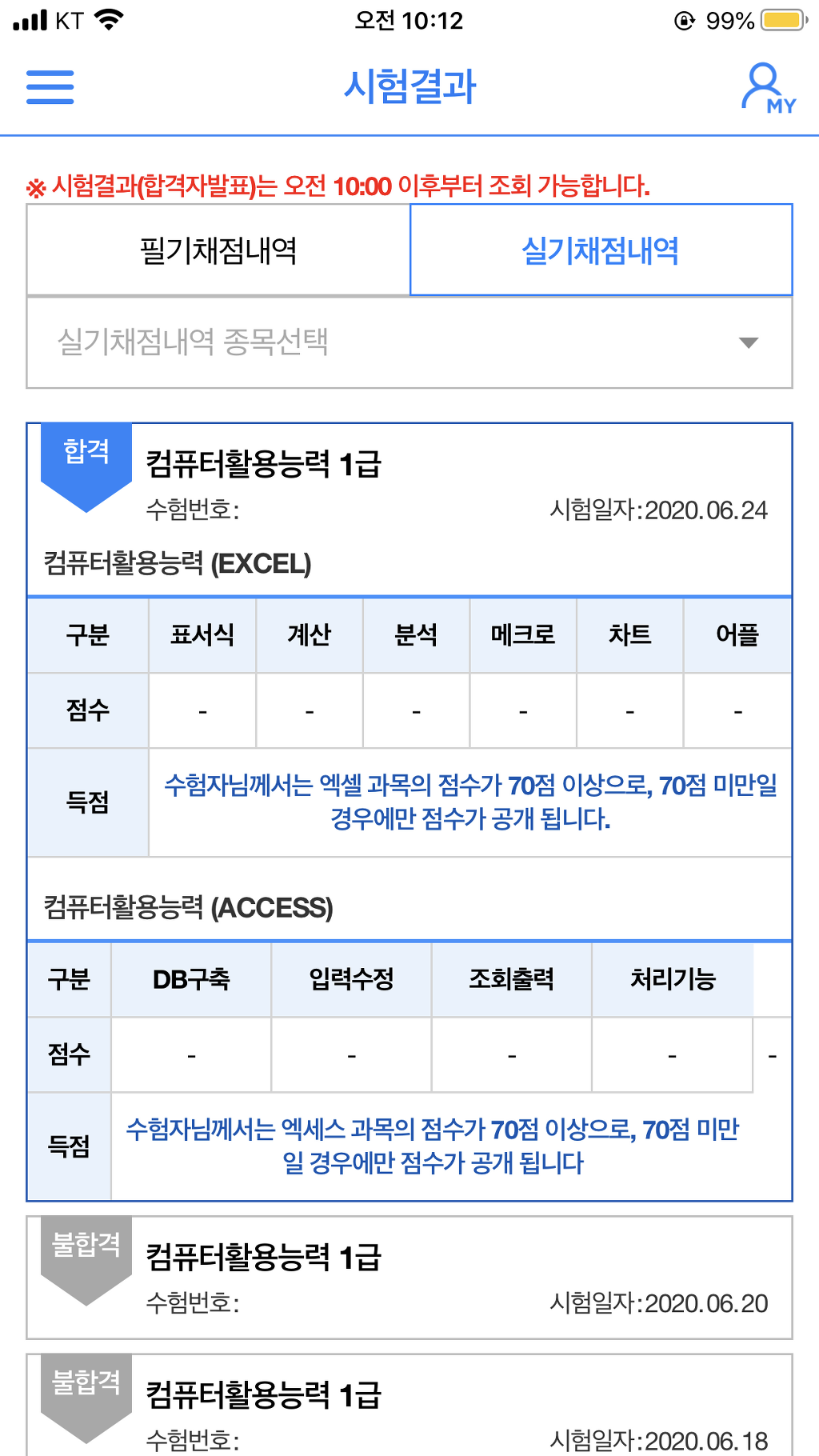Select the 실기채점내역 tab
819x1456 pixels.
tap(601, 250)
